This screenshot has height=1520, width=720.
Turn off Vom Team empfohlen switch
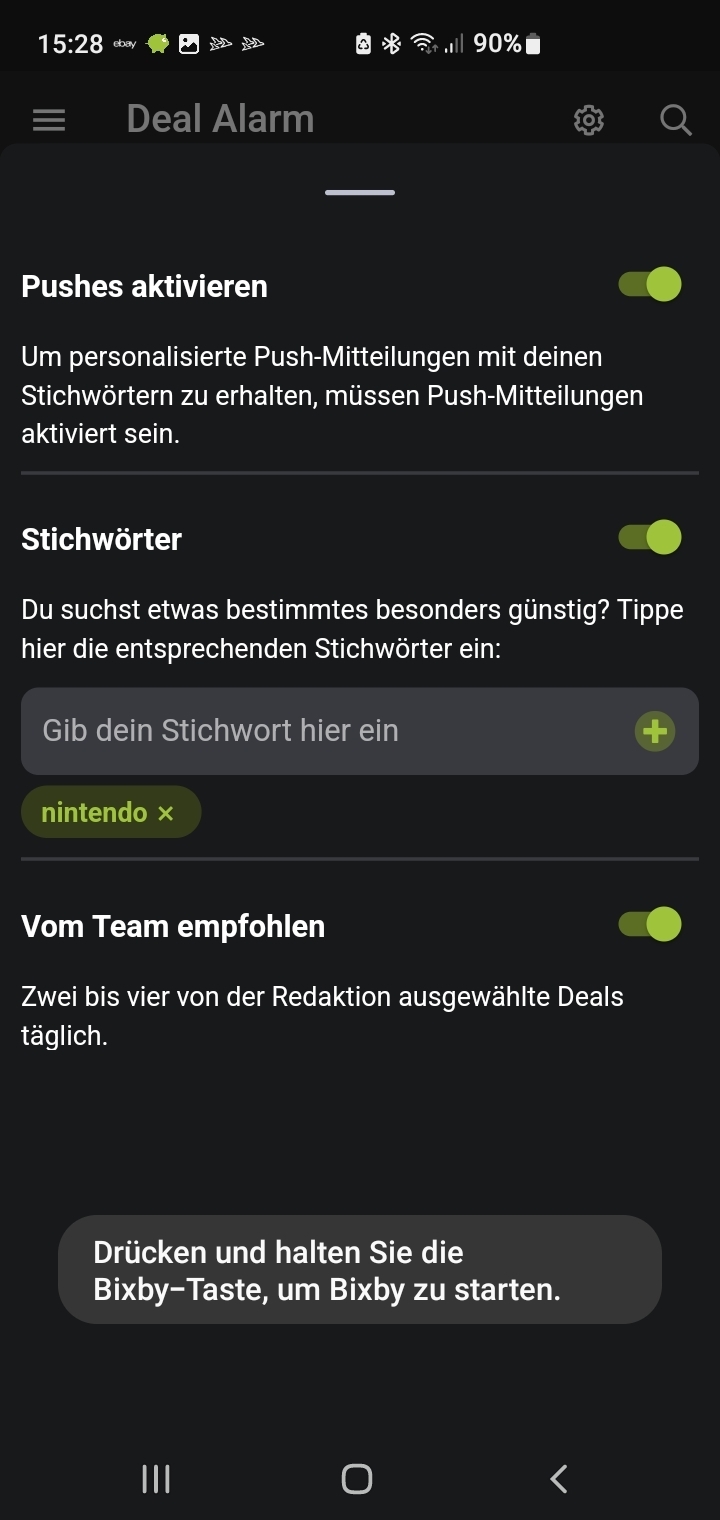650,925
